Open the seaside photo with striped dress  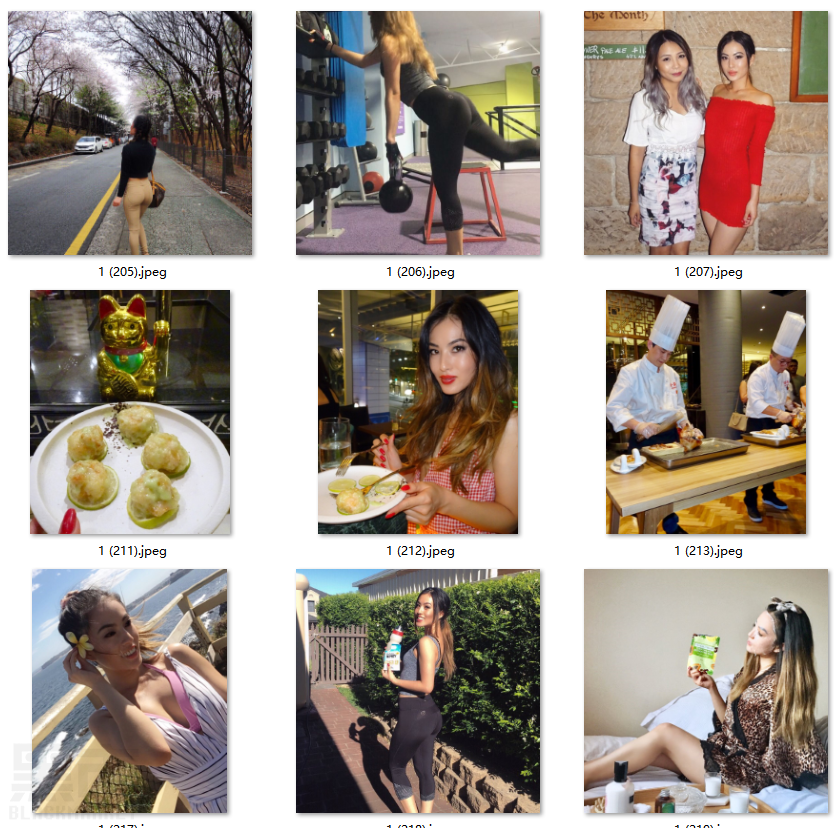click(130, 691)
